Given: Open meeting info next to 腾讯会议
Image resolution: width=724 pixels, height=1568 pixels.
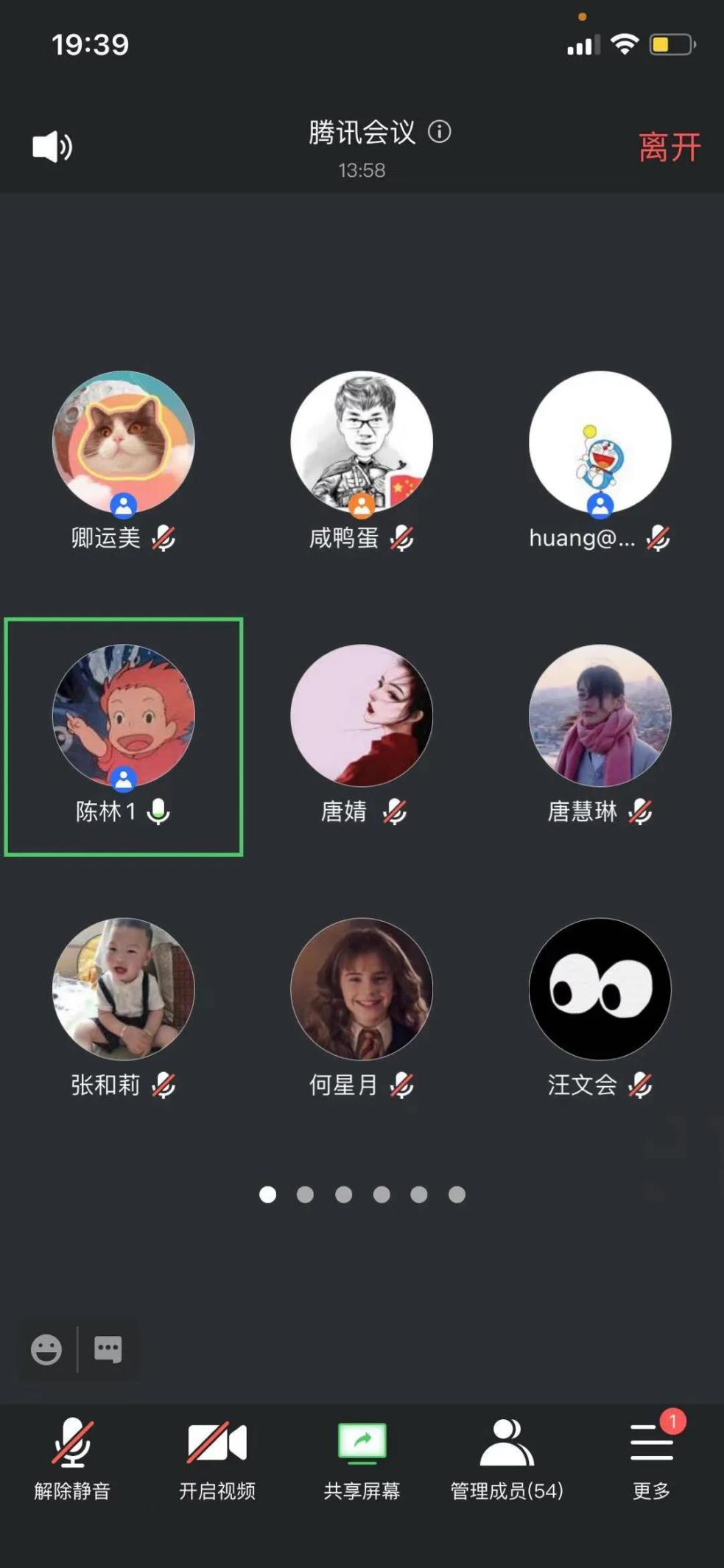Looking at the screenshot, I should 440,132.
